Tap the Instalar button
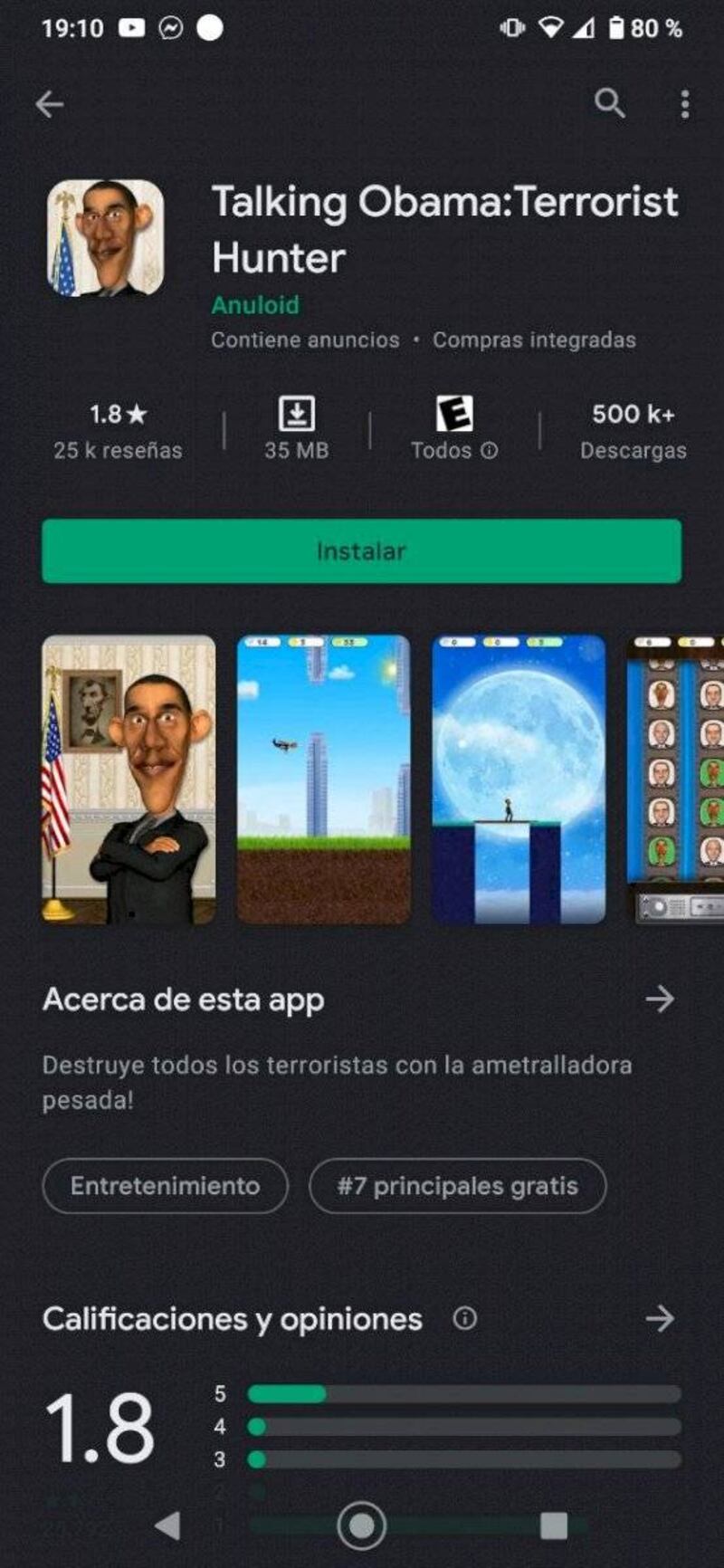Viewport: 724px width, 1568px height. point(361,551)
